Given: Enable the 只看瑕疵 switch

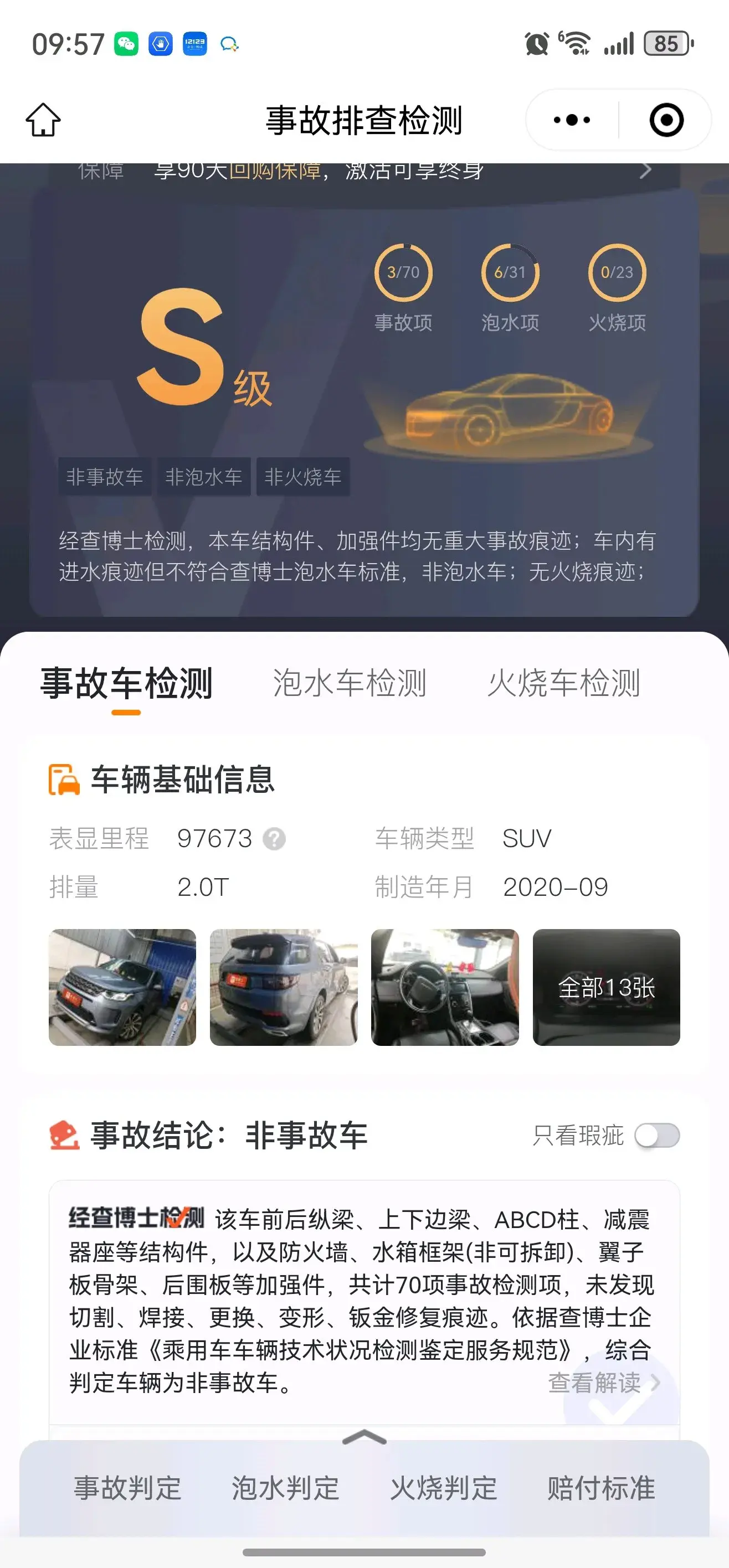Looking at the screenshot, I should tap(656, 1135).
